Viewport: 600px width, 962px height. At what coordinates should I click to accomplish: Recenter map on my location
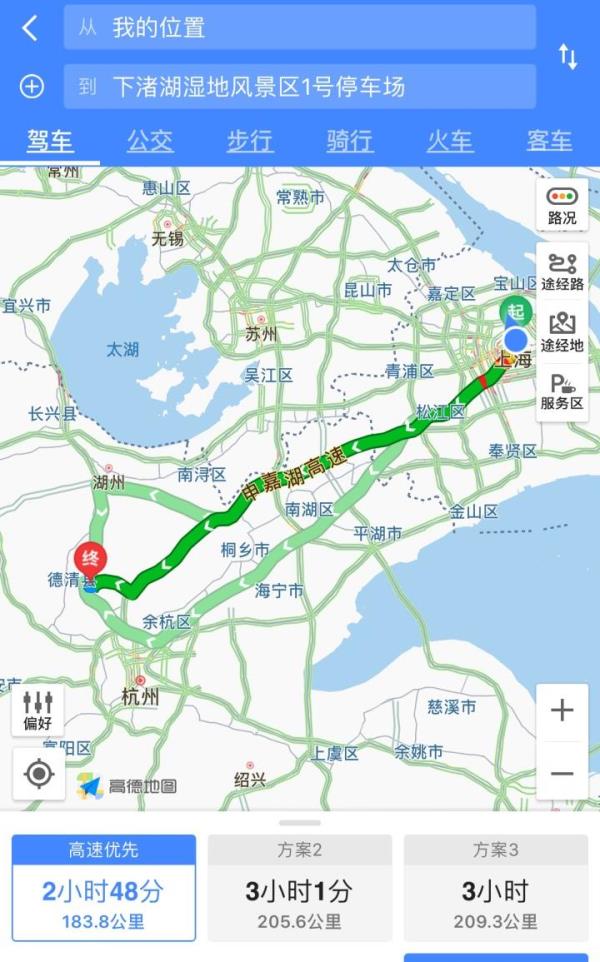(39, 774)
